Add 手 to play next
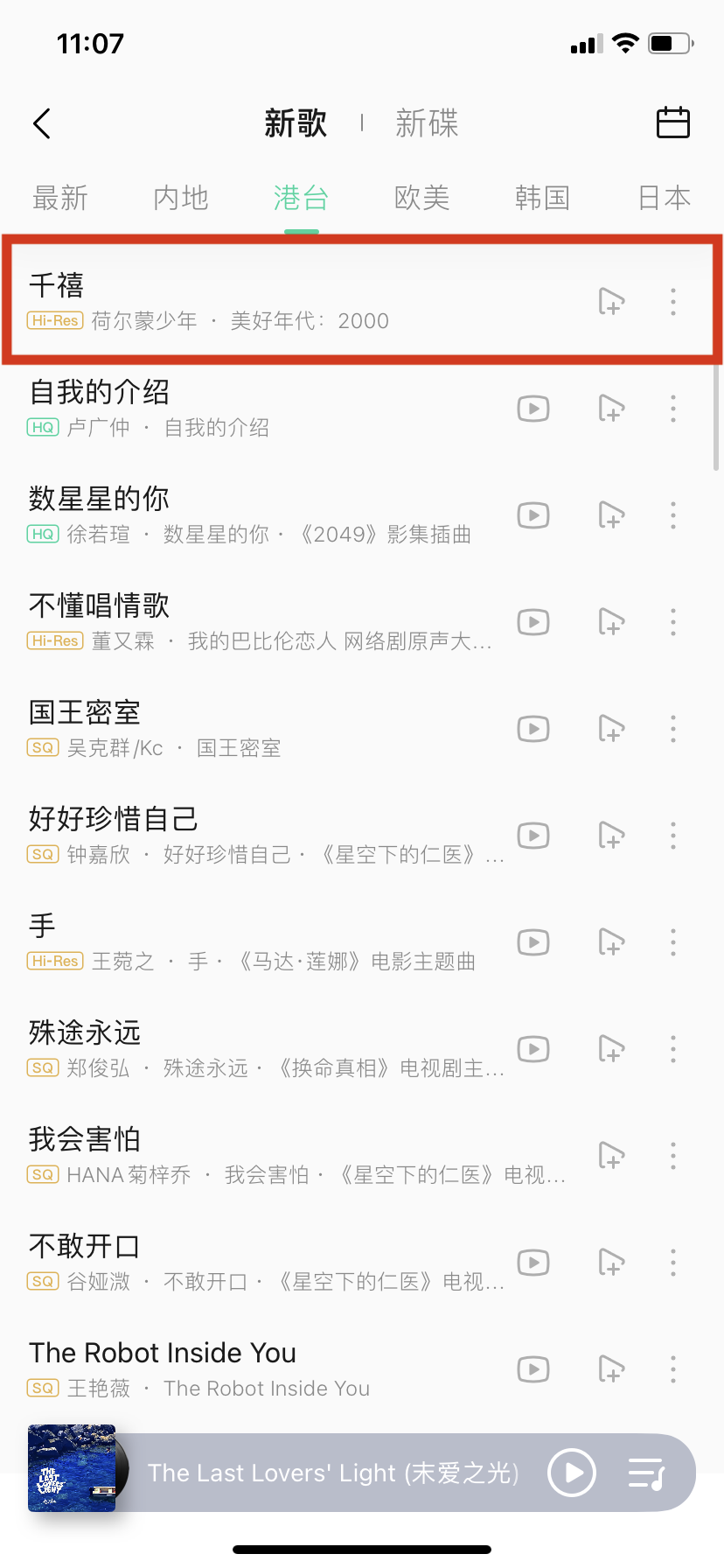This screenshot has height=1568, width=724. click(611, 942)
